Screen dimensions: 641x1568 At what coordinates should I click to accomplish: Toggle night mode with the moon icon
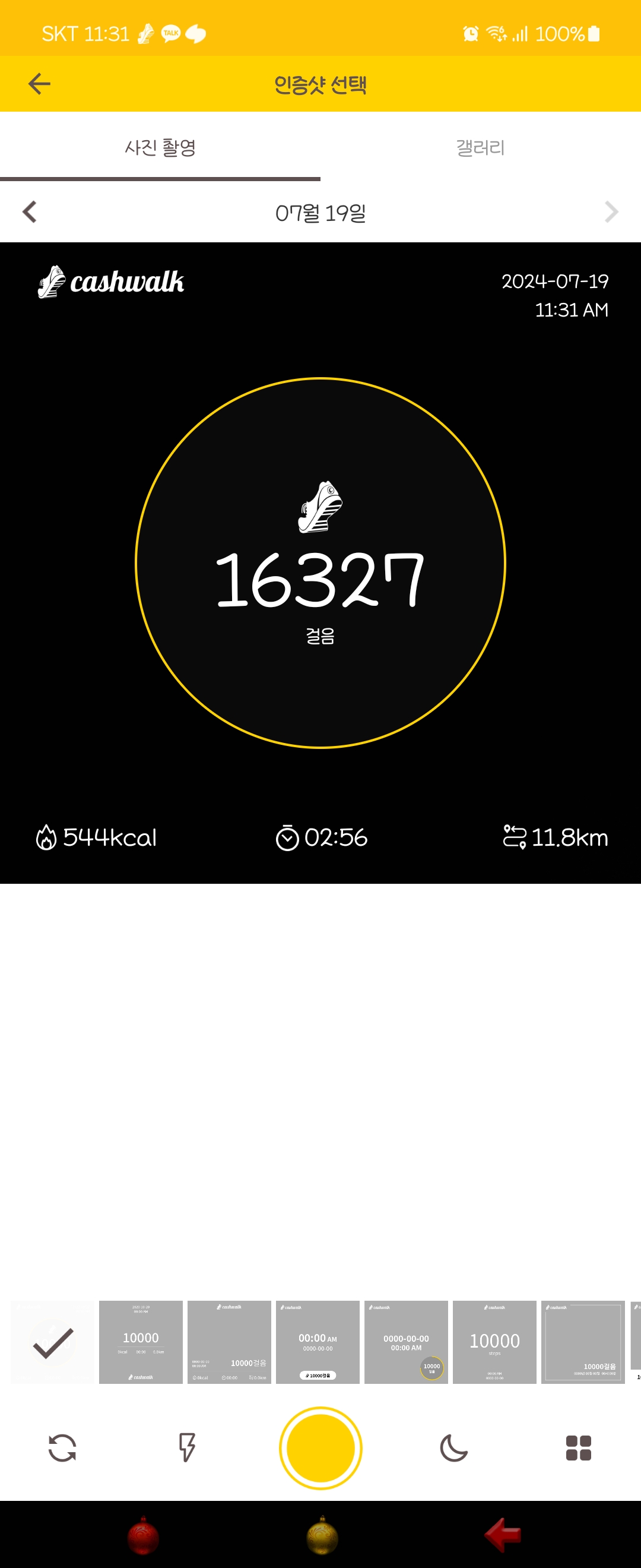pyautogui.click(x=453, y=1448)
